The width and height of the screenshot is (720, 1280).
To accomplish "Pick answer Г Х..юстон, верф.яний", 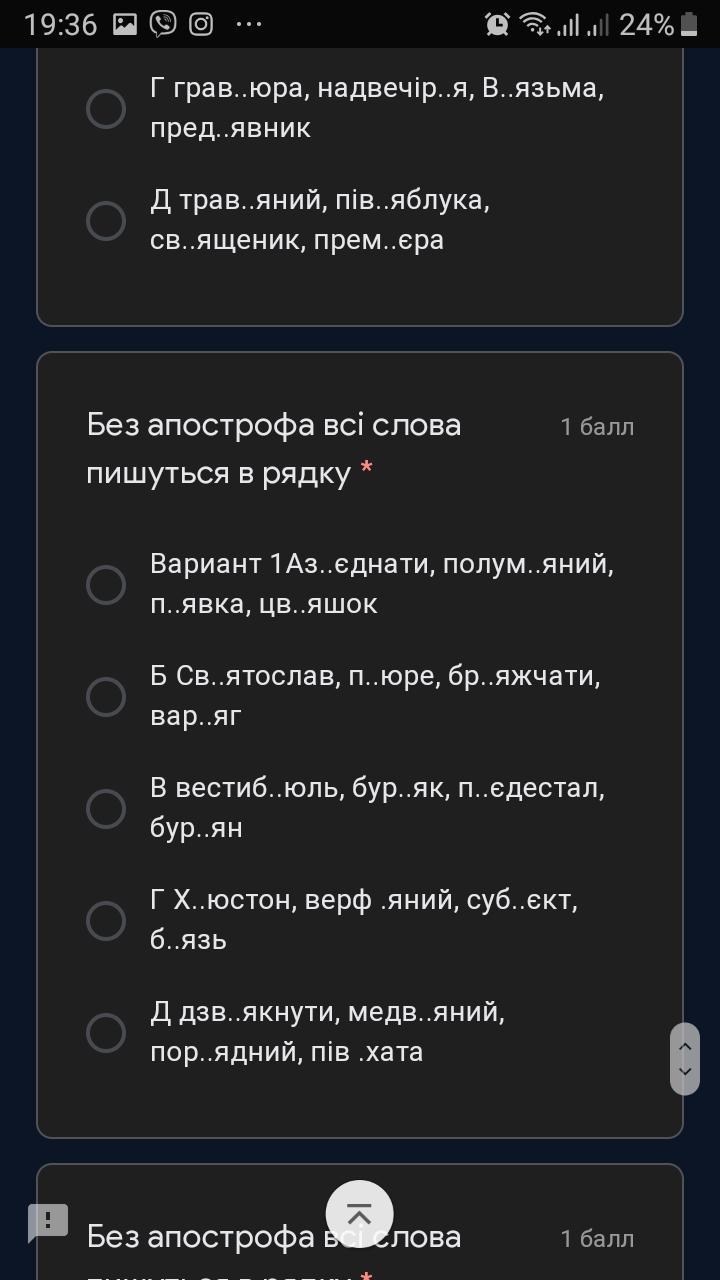I will [x=105, y=921].
